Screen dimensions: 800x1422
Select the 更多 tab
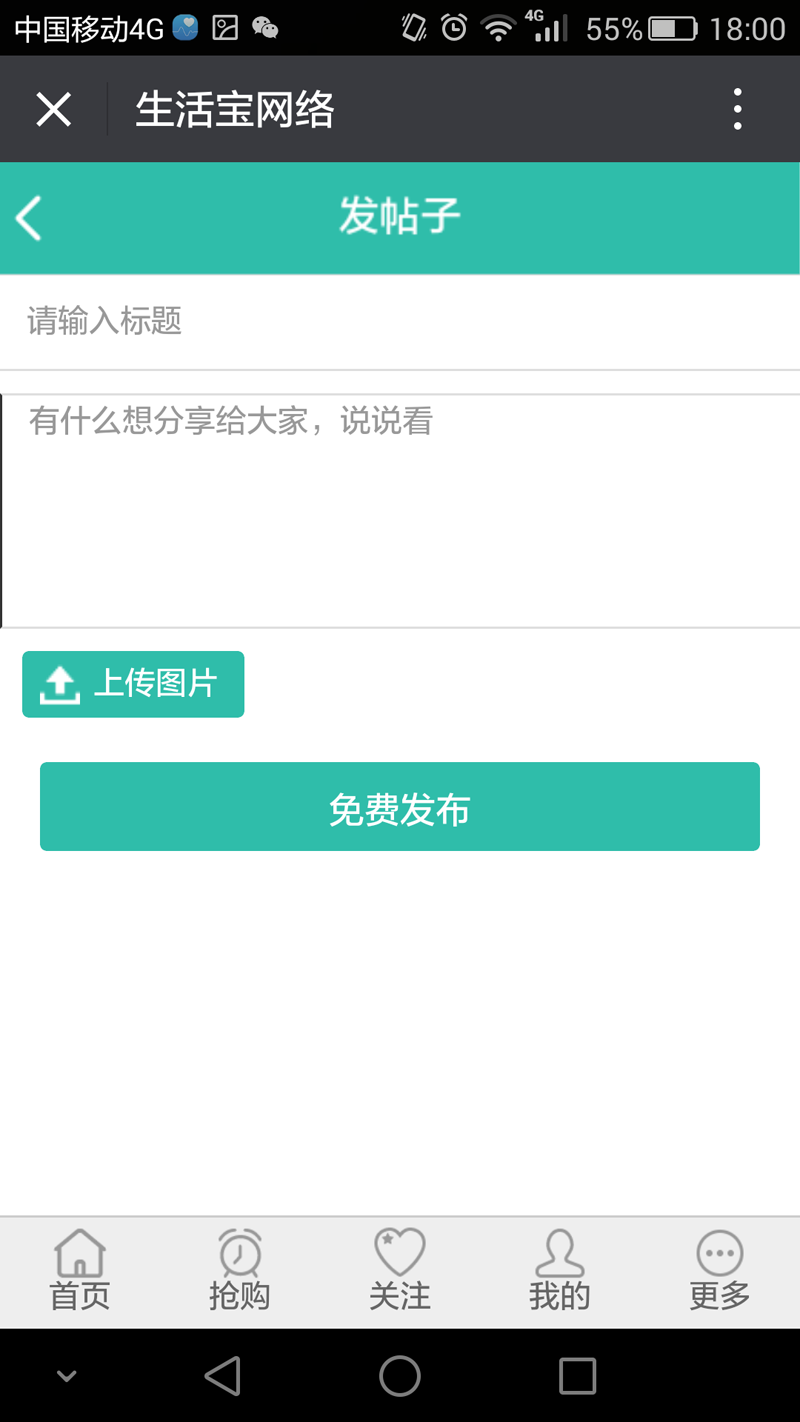[720, 1270]
